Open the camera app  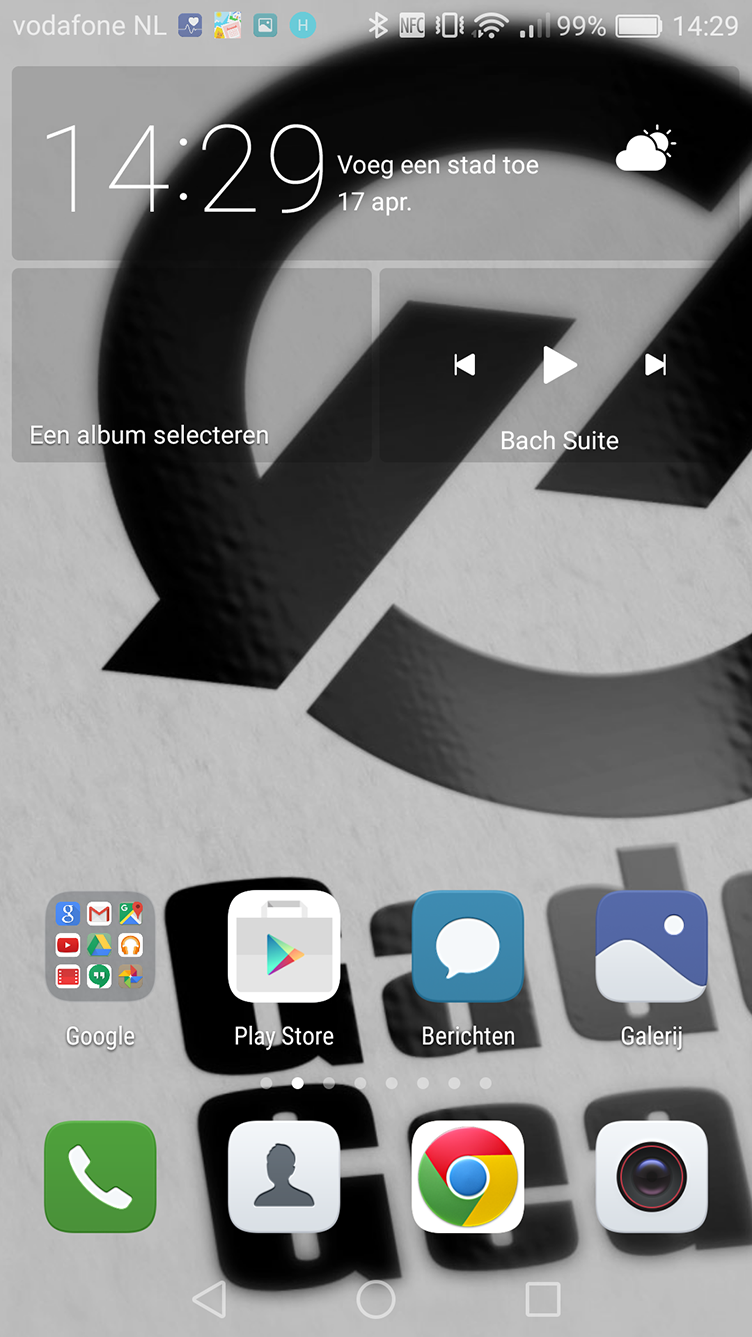click(651, 1176)
